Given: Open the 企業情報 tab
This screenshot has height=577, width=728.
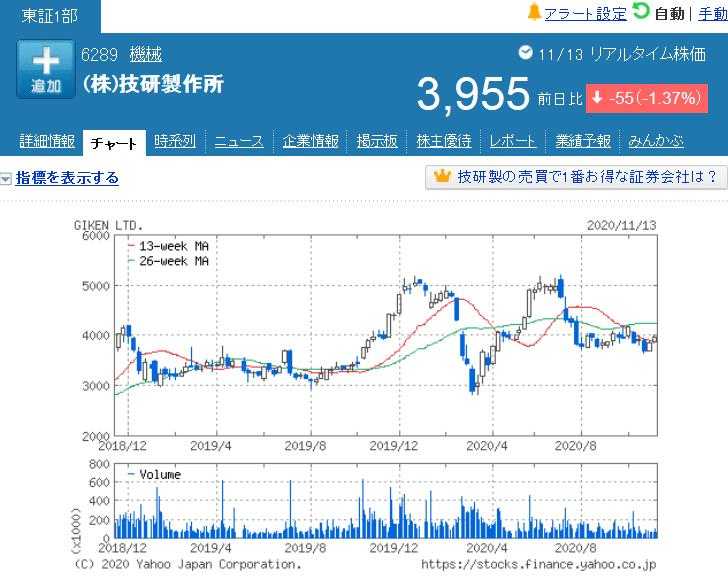Looking at the screenshot, I should pyautogui.click(x=311, y=141).
